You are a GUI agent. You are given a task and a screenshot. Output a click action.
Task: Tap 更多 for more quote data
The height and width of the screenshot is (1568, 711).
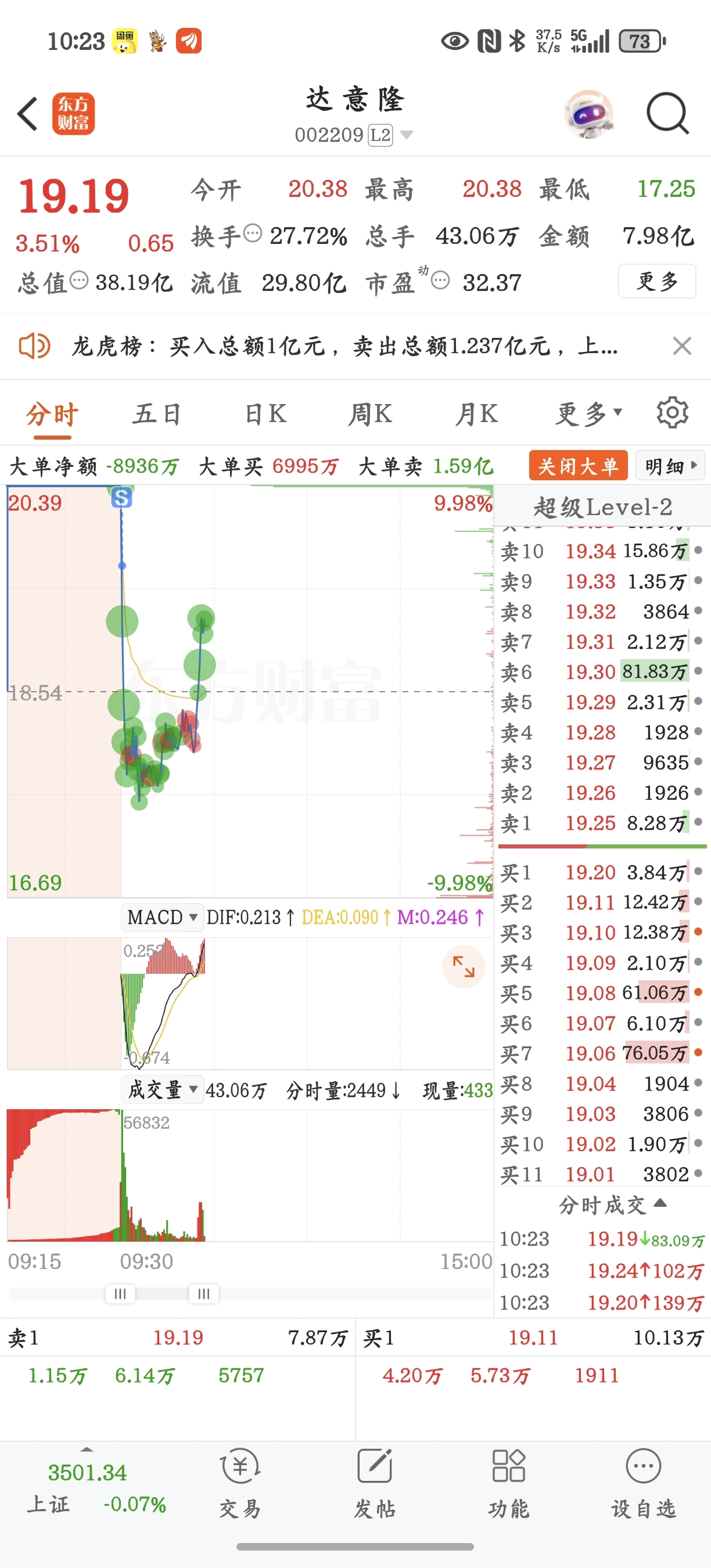657,281
